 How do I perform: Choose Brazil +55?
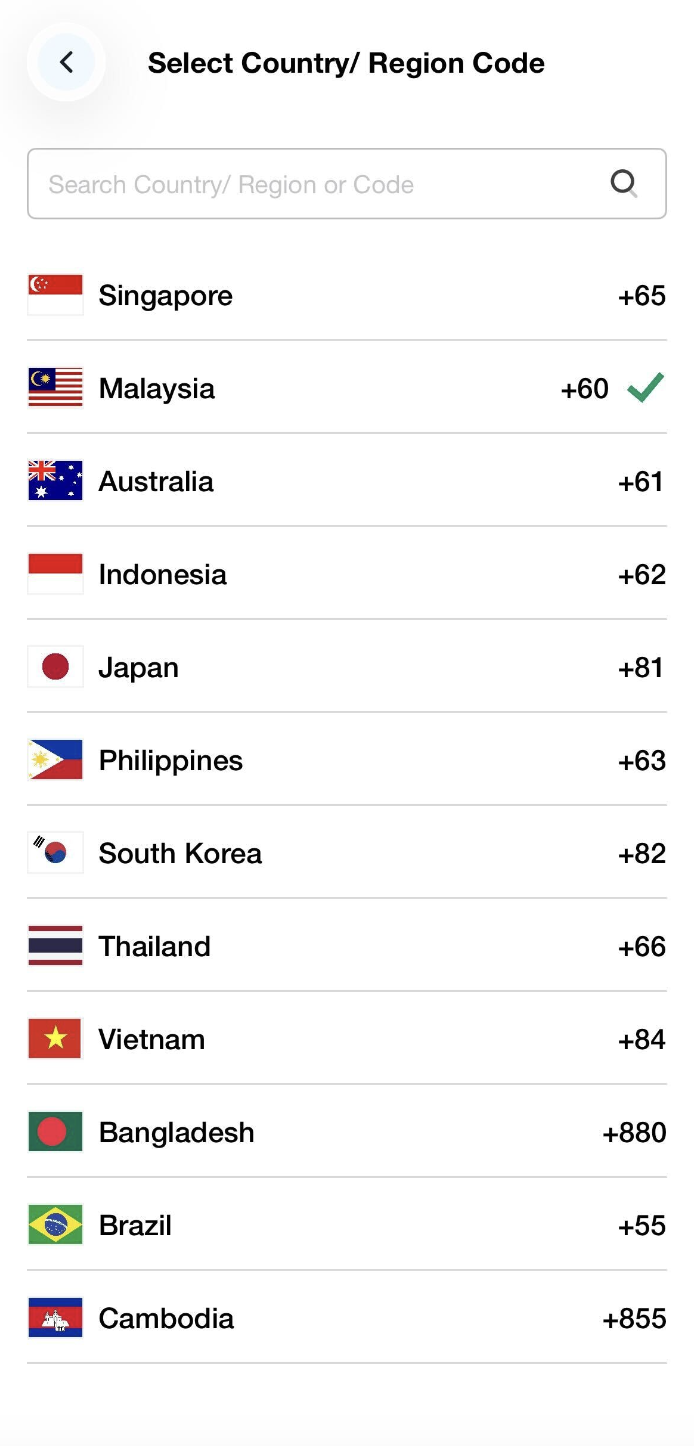click(x=346, y=1225)
